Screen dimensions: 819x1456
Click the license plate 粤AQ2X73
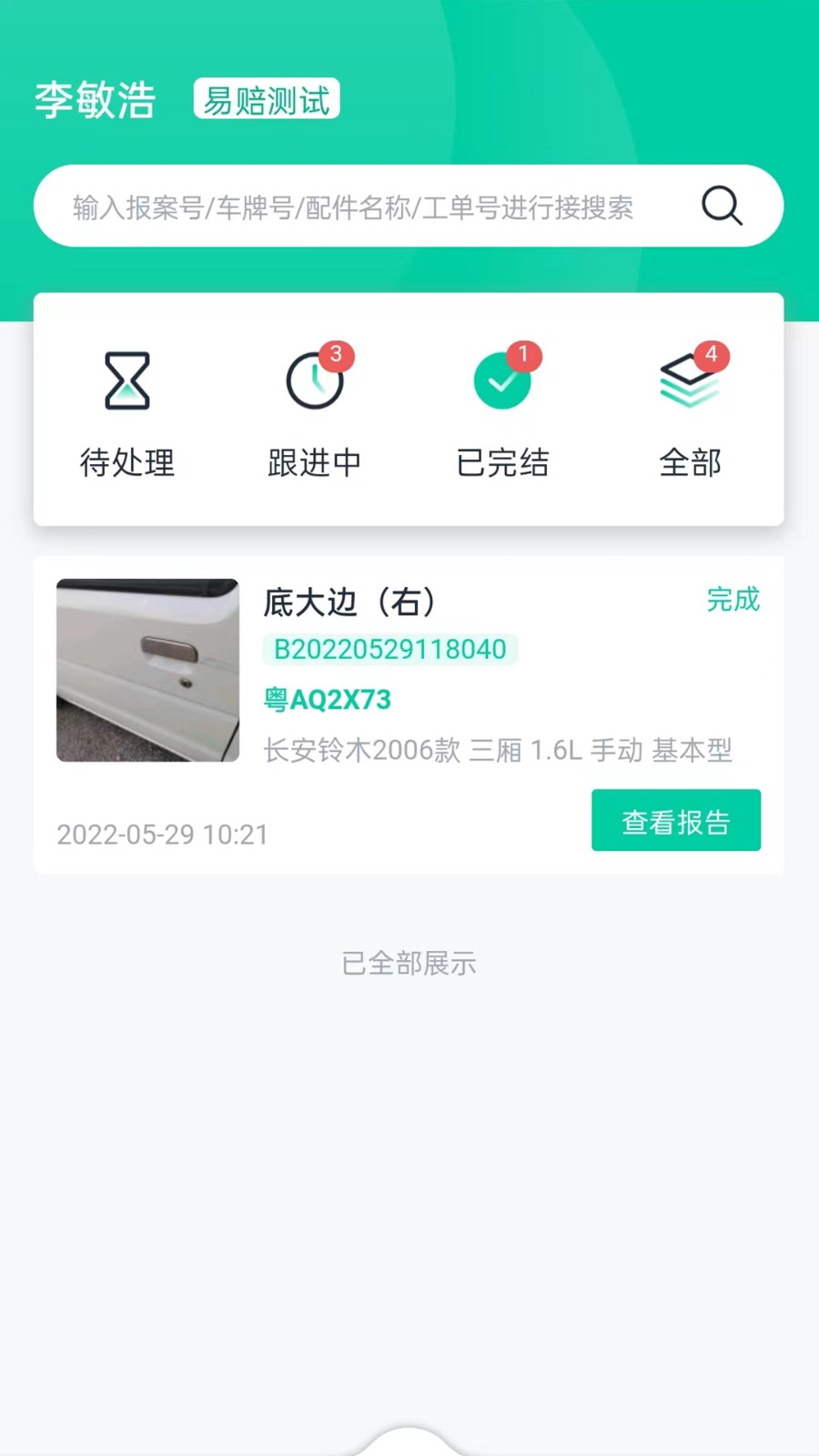click(328, 699)
